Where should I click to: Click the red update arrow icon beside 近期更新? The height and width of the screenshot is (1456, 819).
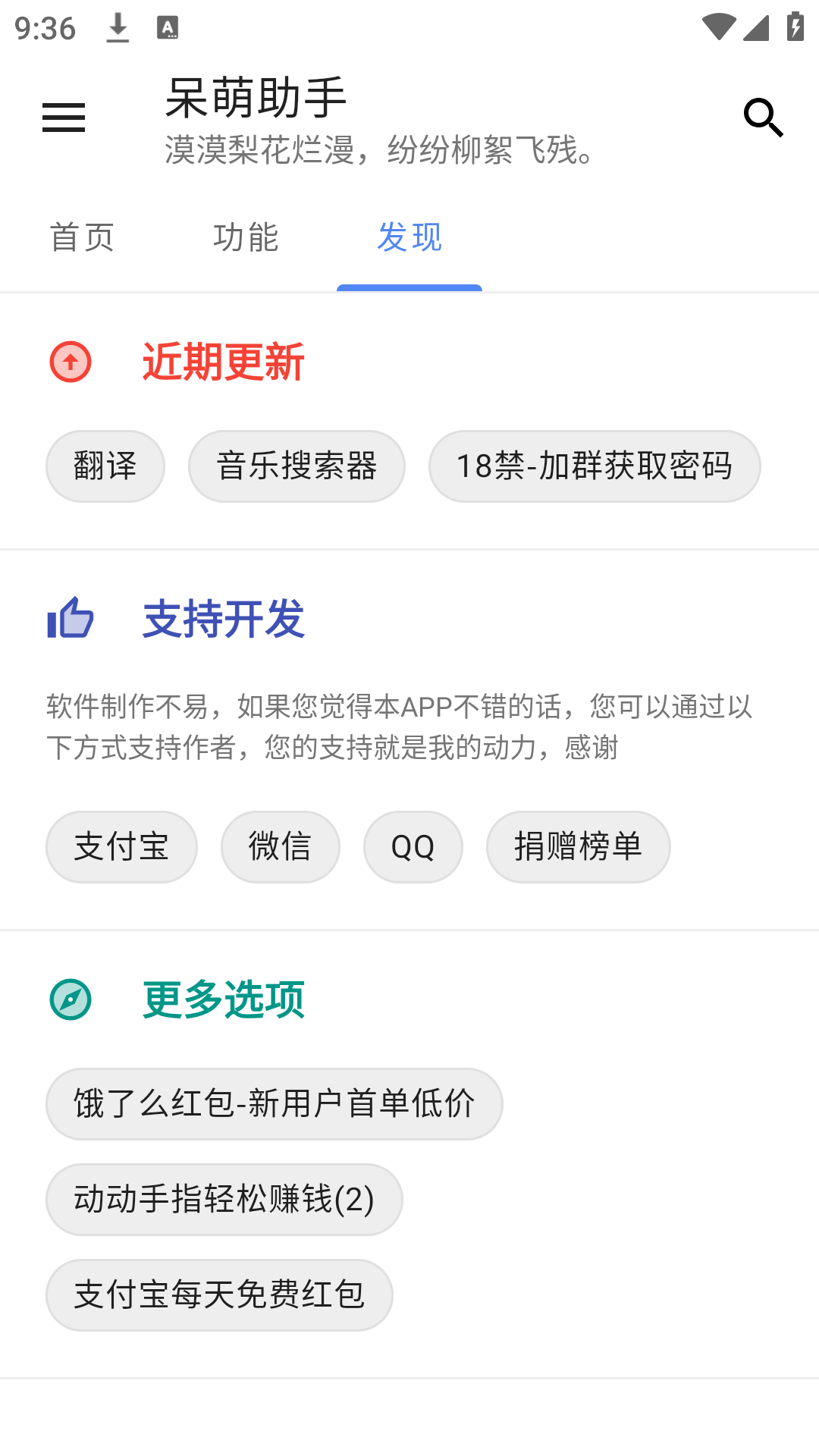70,362
